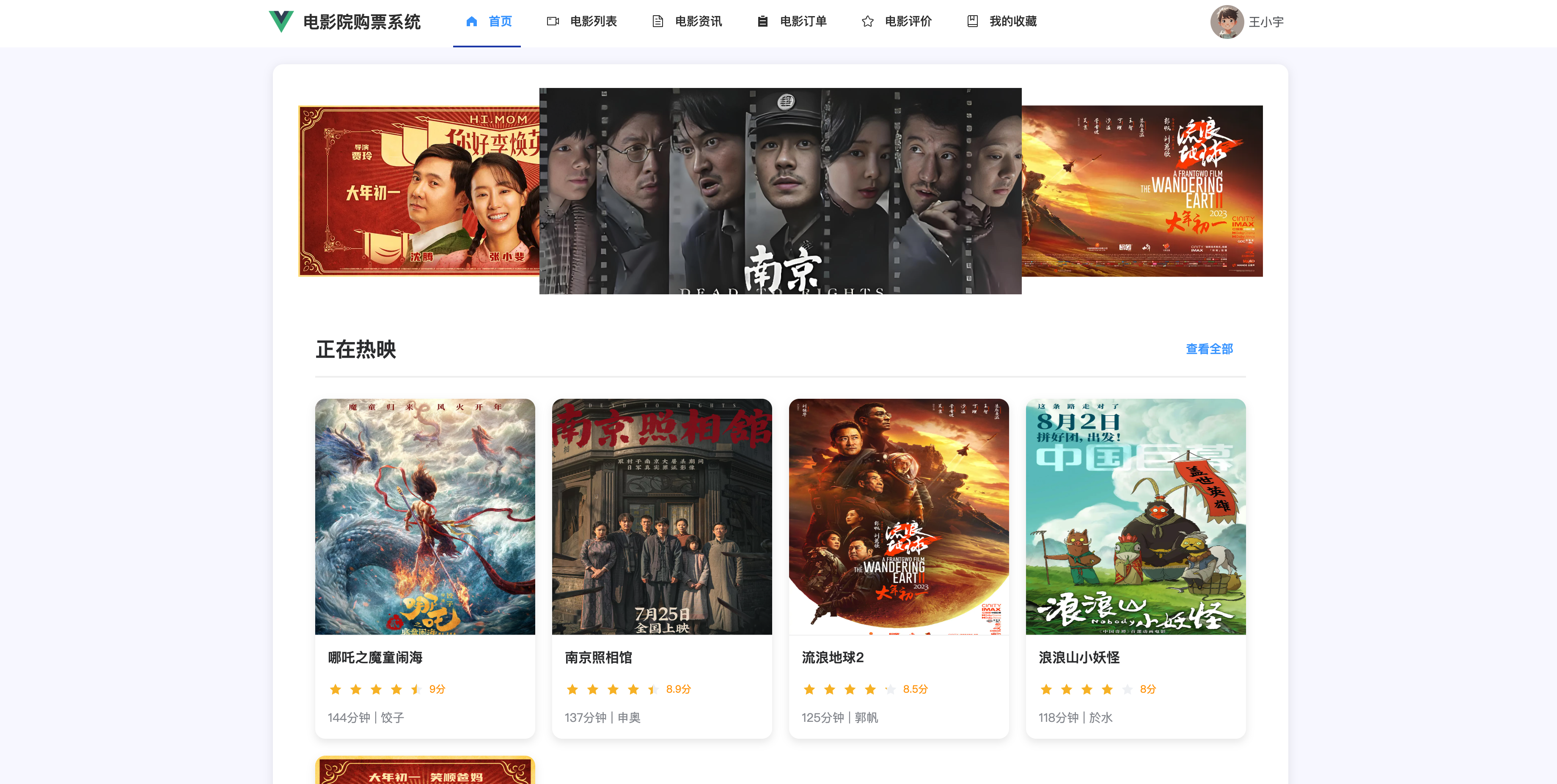
Task: Open the 电影列表 tab
Action: click(582, 22)
